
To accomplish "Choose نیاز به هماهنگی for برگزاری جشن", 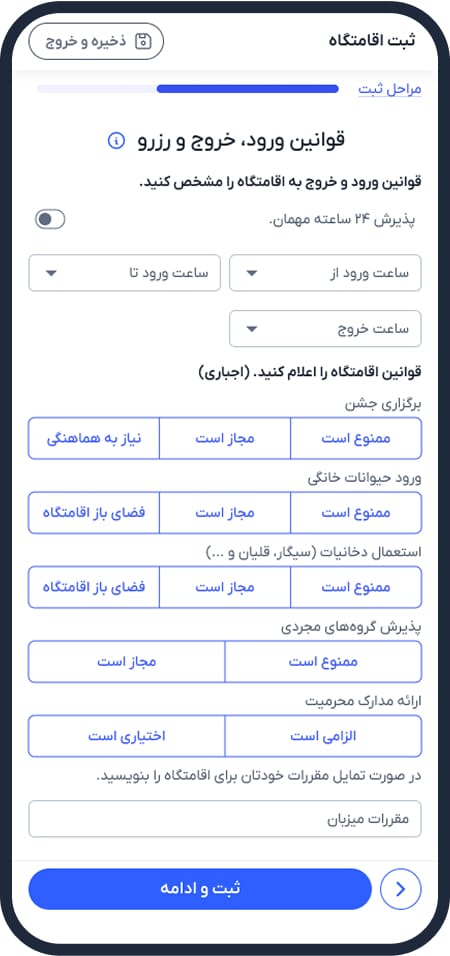I will (94, 438).
